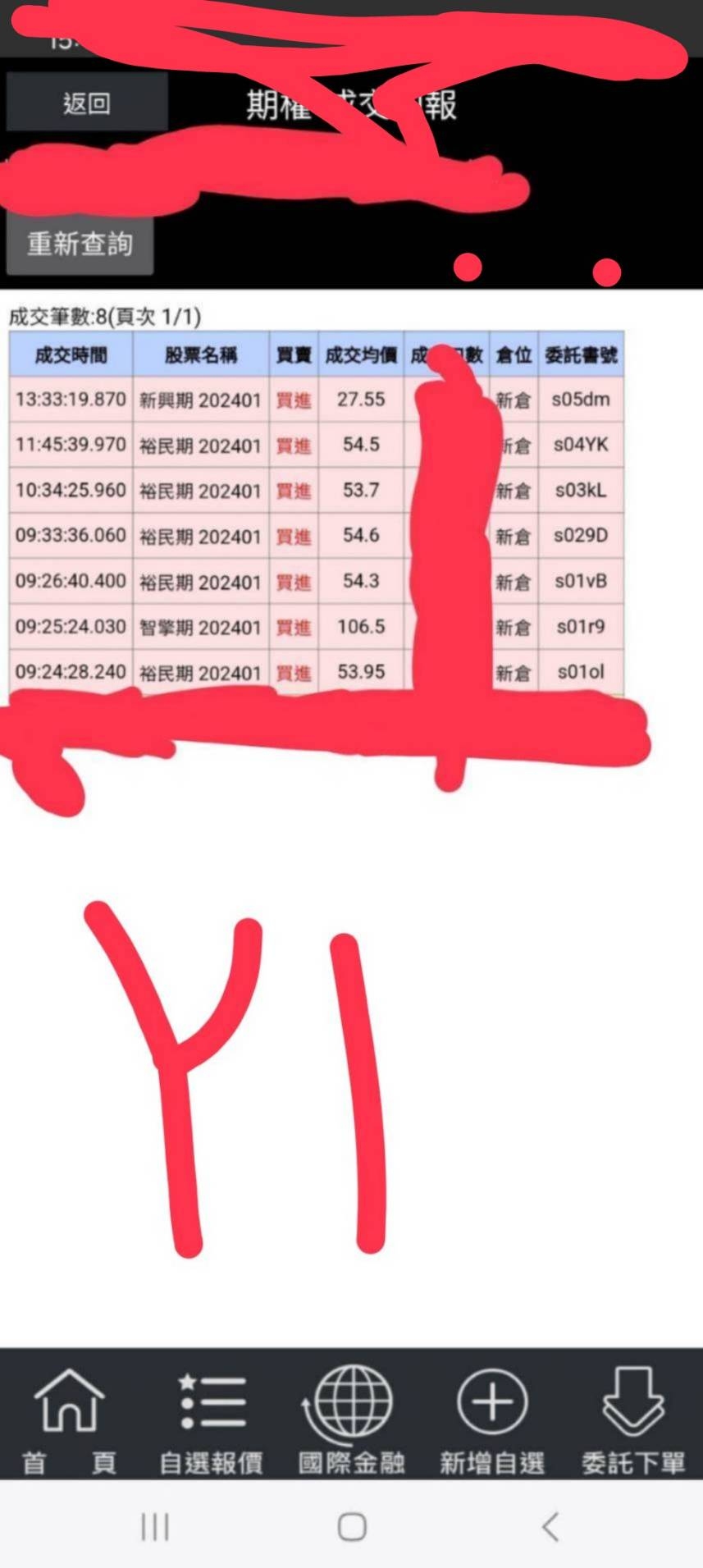Refresh results with 重新查詢

point(80,244)
